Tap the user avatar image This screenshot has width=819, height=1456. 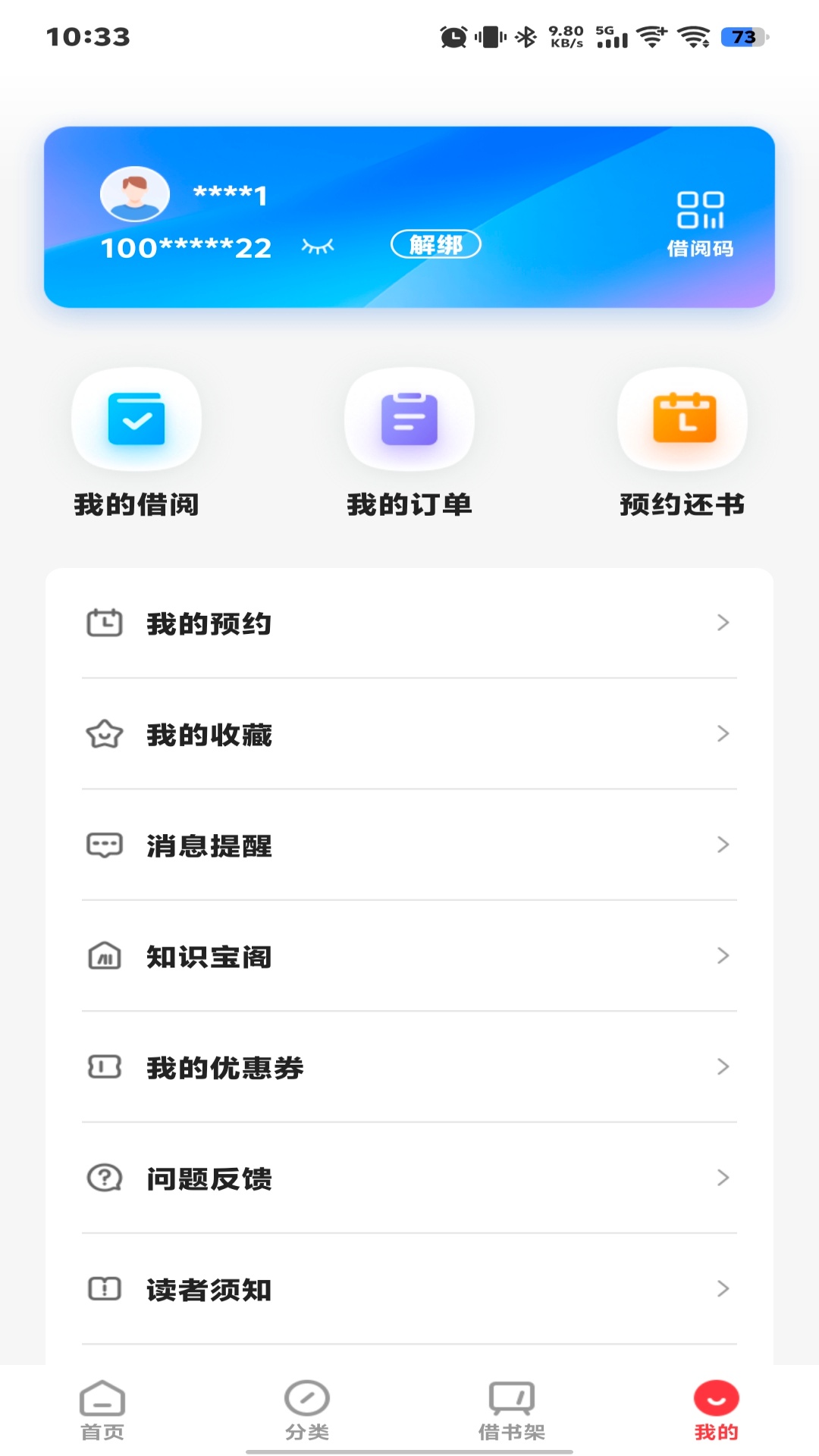(135, 193)
